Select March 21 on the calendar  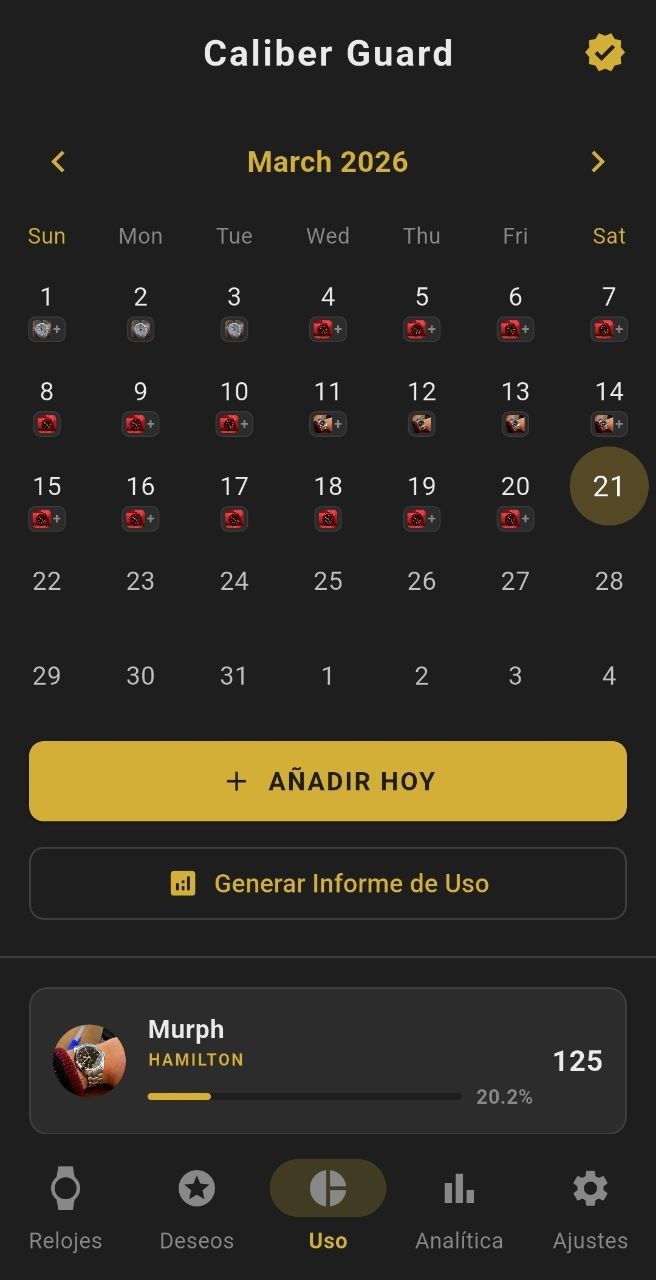click(x=608, y=487)
